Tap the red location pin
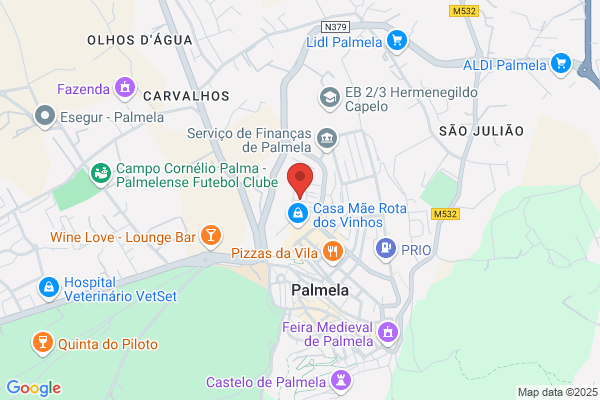 (300, 180)
